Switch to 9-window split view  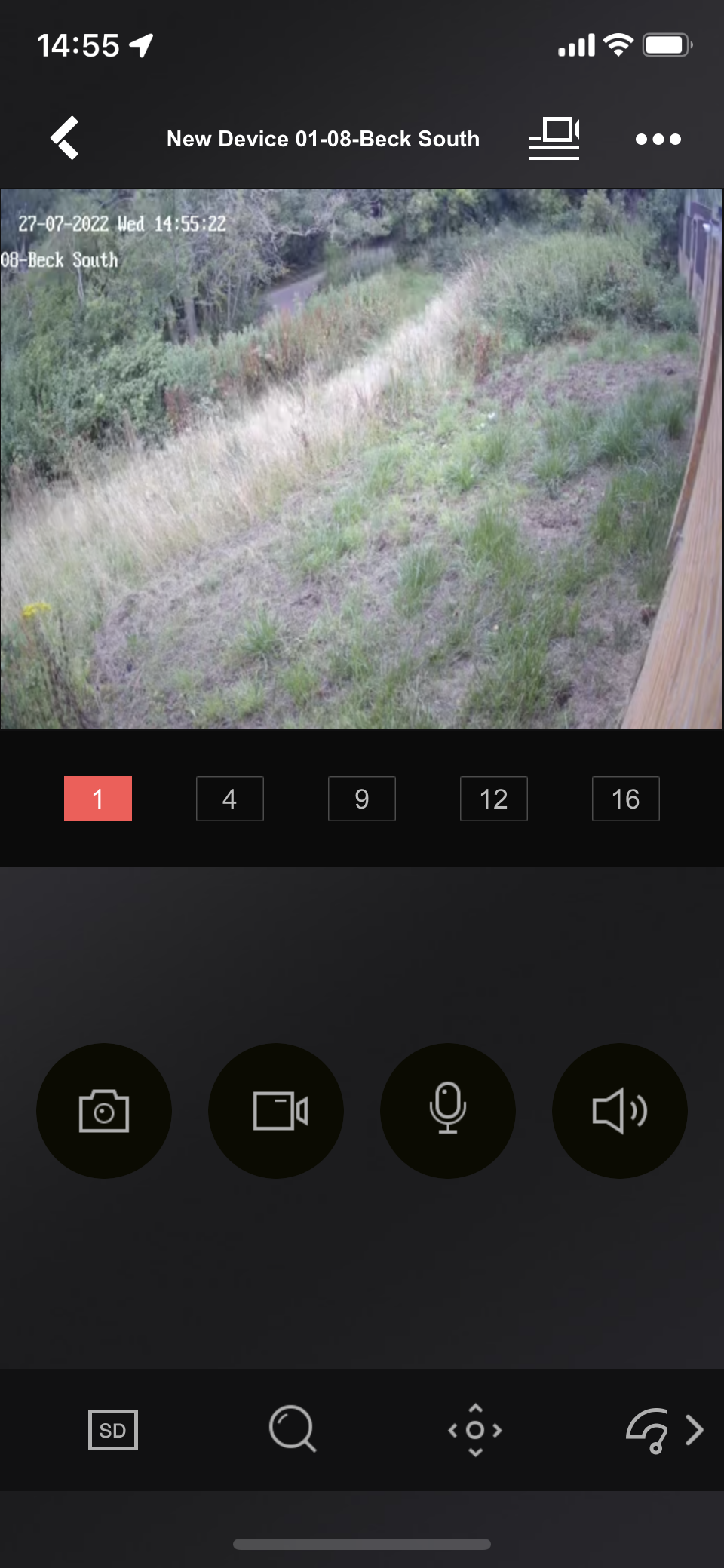[362, 799]
